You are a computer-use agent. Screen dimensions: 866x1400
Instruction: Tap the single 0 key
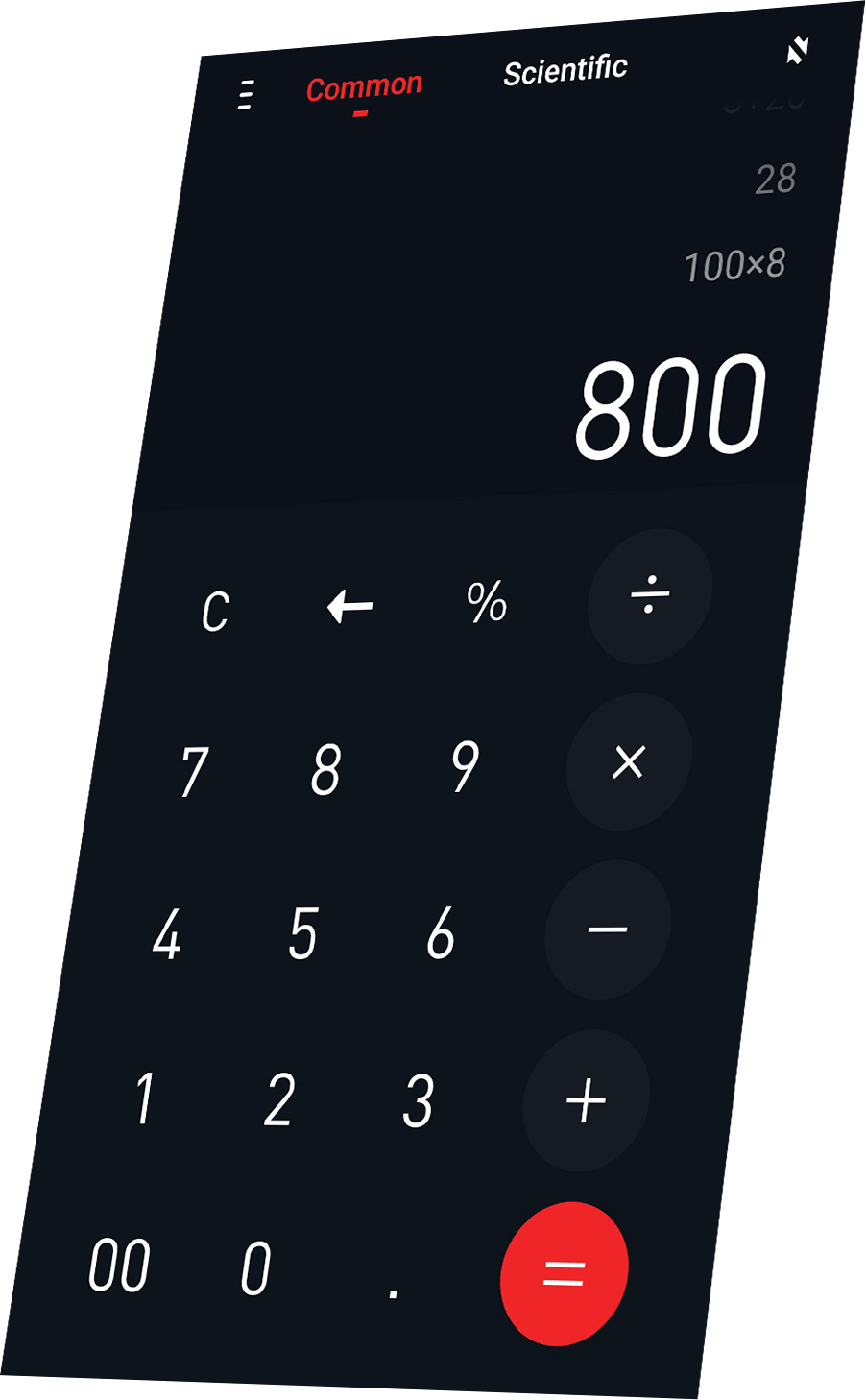pyautogui.click(x=255, y=1268)
